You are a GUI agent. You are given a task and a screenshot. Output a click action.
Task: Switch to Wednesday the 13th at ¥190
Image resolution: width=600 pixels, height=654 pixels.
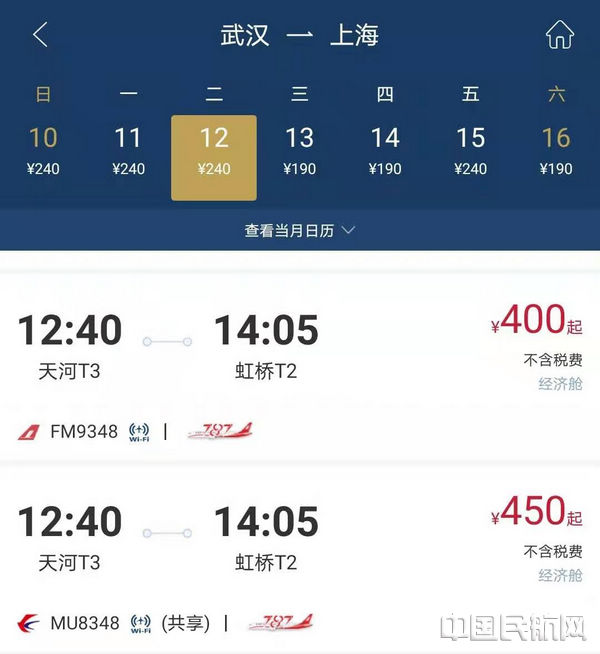[x=299, y=150]
